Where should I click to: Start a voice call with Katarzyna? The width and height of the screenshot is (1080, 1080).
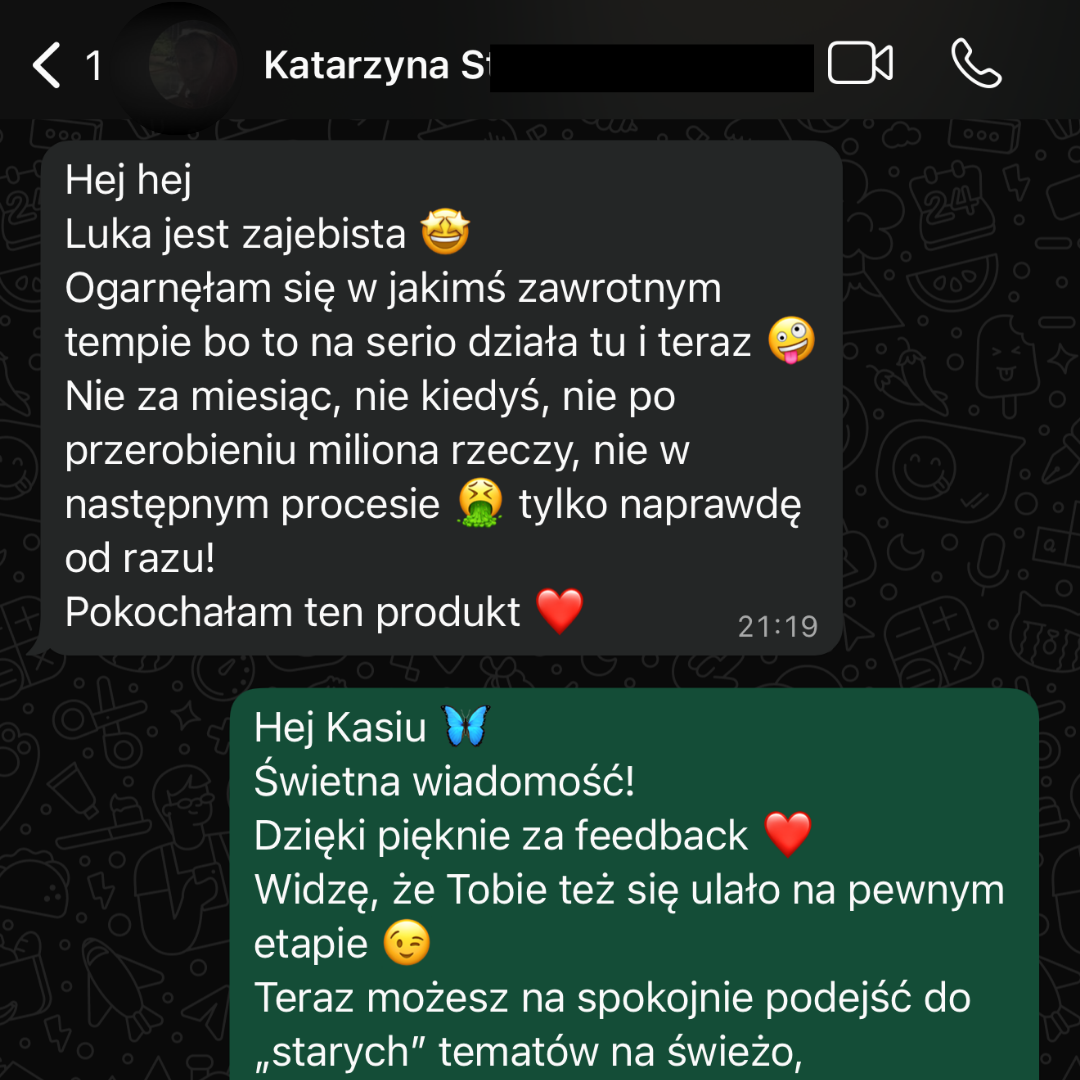click(975, 64)
